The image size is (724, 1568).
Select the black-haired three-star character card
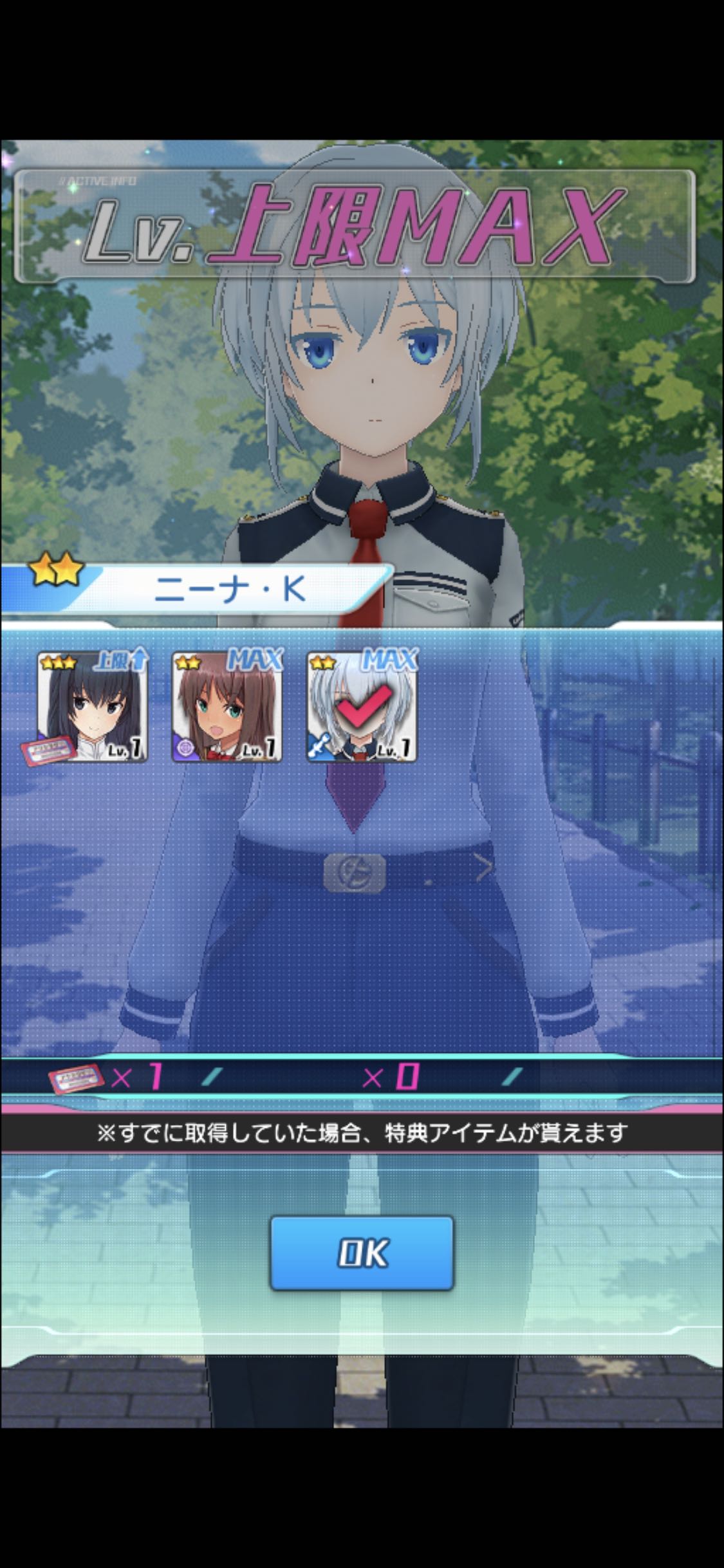coord(93,707)
